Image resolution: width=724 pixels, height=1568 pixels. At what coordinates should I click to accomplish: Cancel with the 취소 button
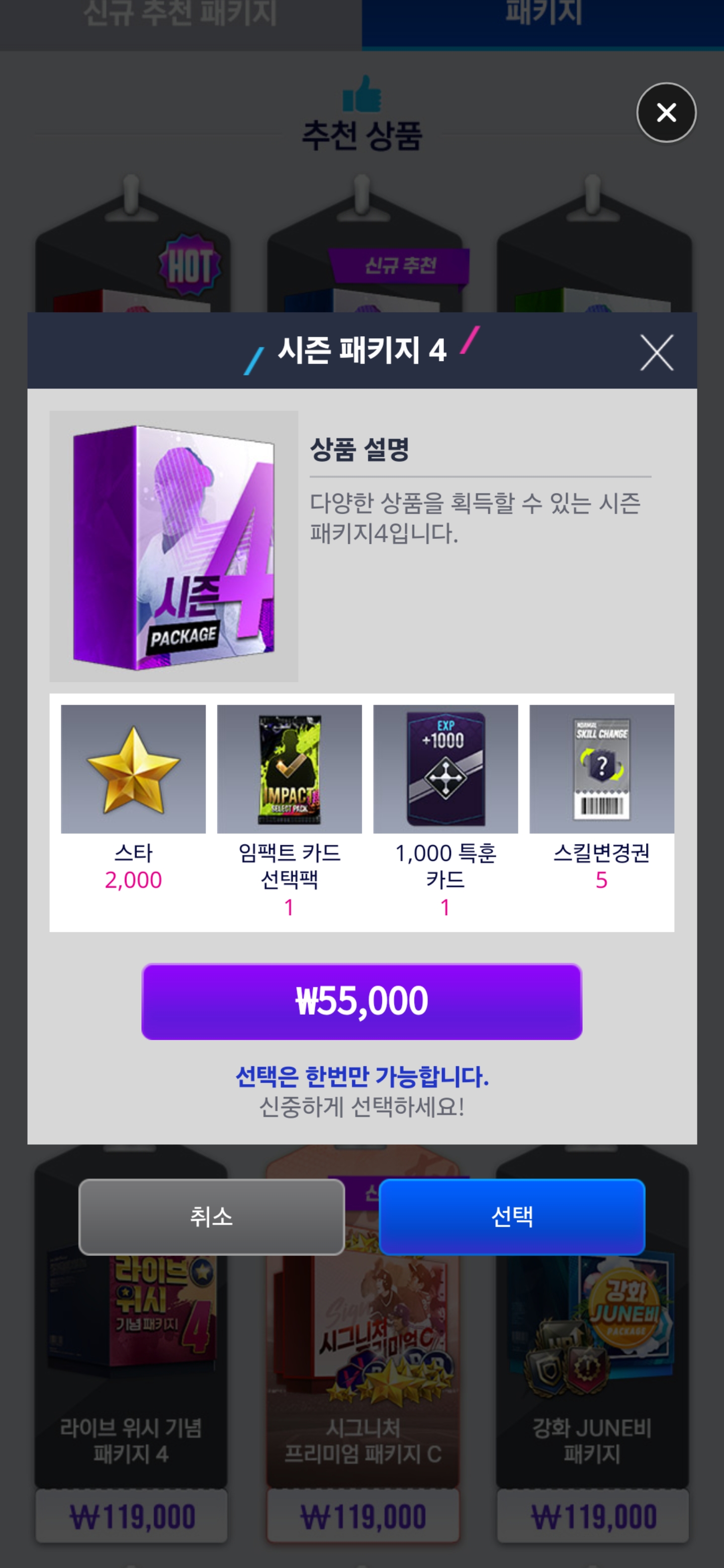(x=211, y=1216)
